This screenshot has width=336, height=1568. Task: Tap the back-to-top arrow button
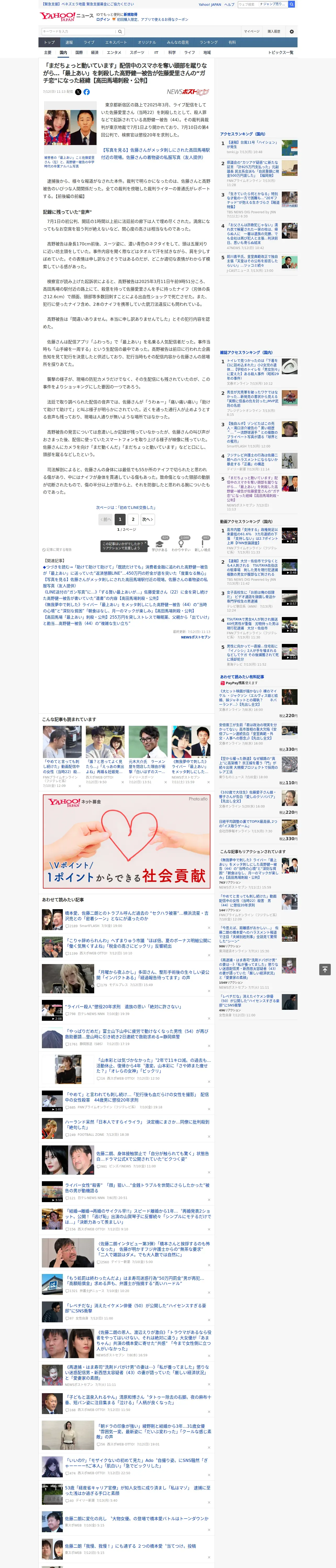pyautogui.click(x=325, y=969)
